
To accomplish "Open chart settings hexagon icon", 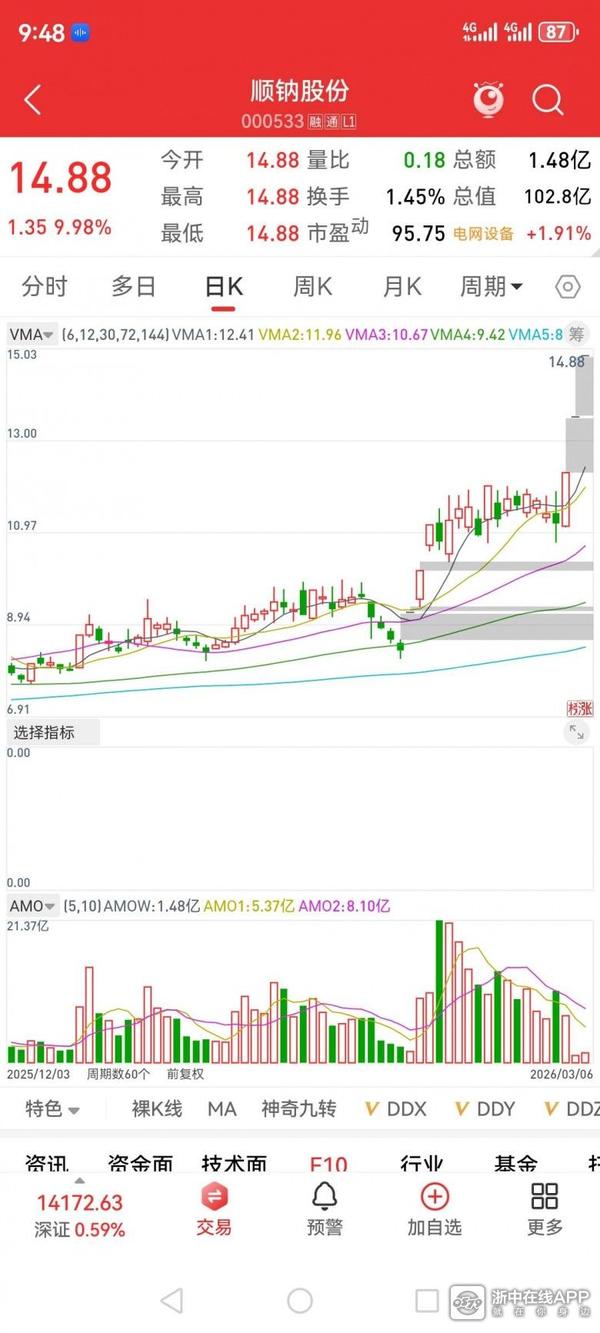I will [x=568, y=287].
